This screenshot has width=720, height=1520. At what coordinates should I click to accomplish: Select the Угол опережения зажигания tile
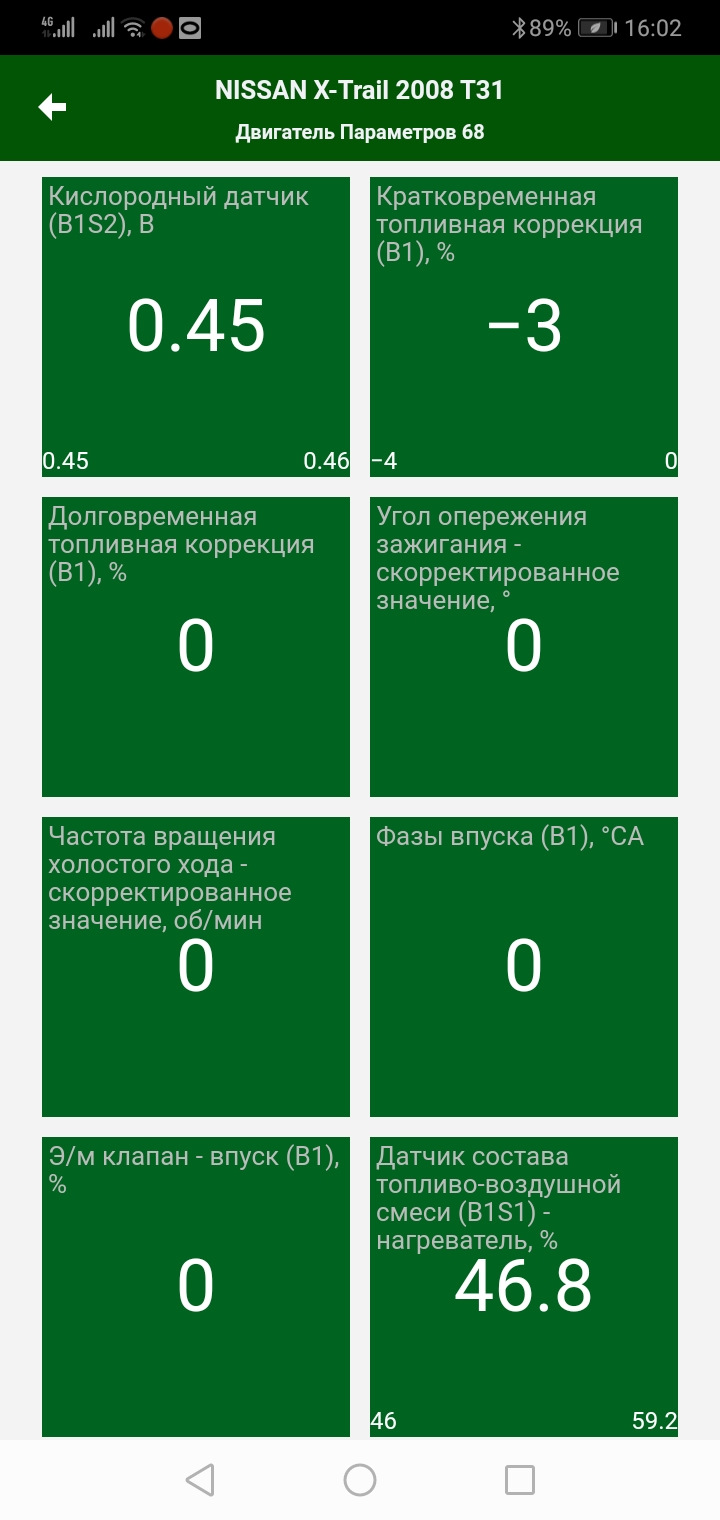point(524,647)
